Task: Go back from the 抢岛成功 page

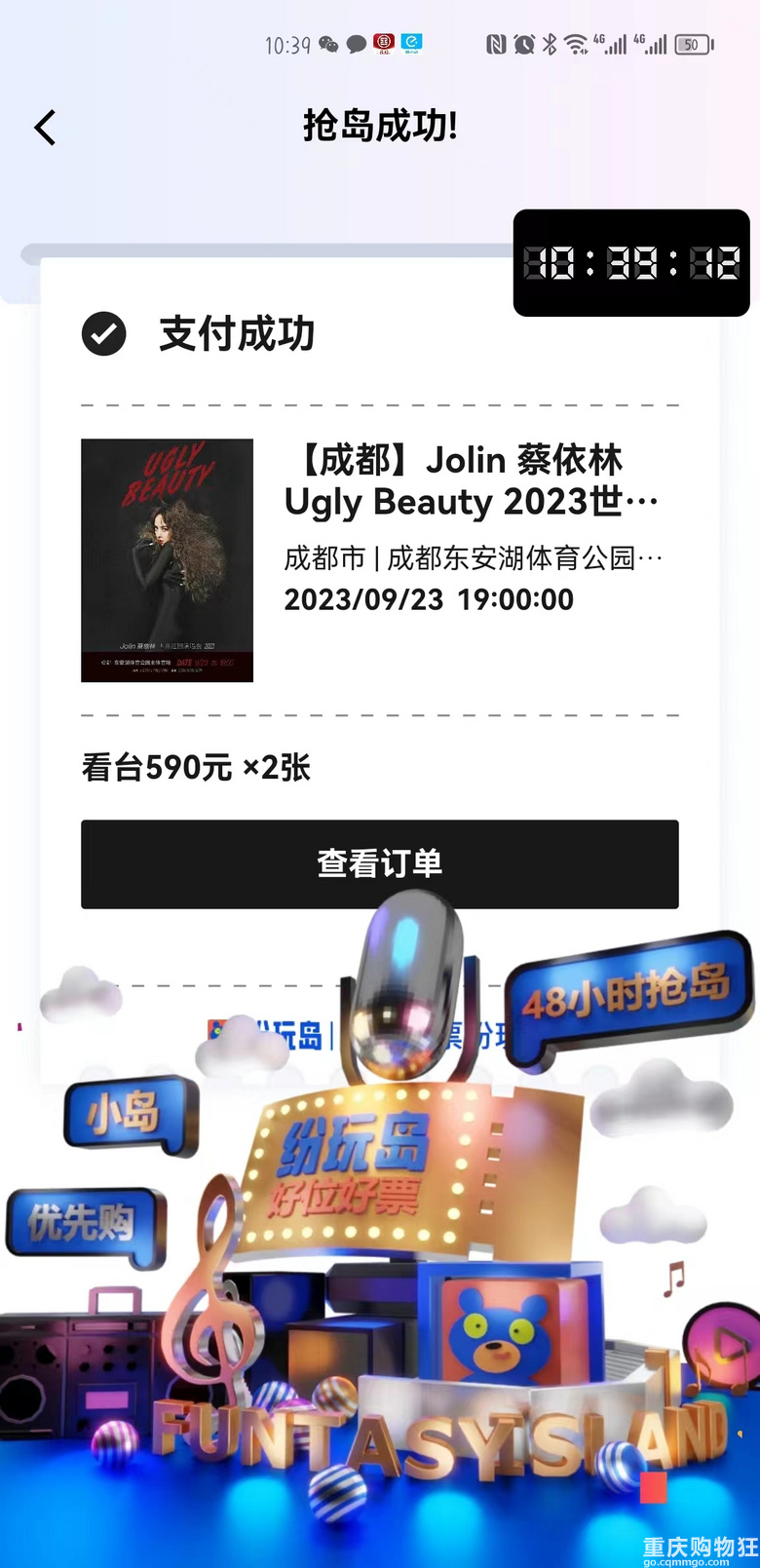Action: 45,128
